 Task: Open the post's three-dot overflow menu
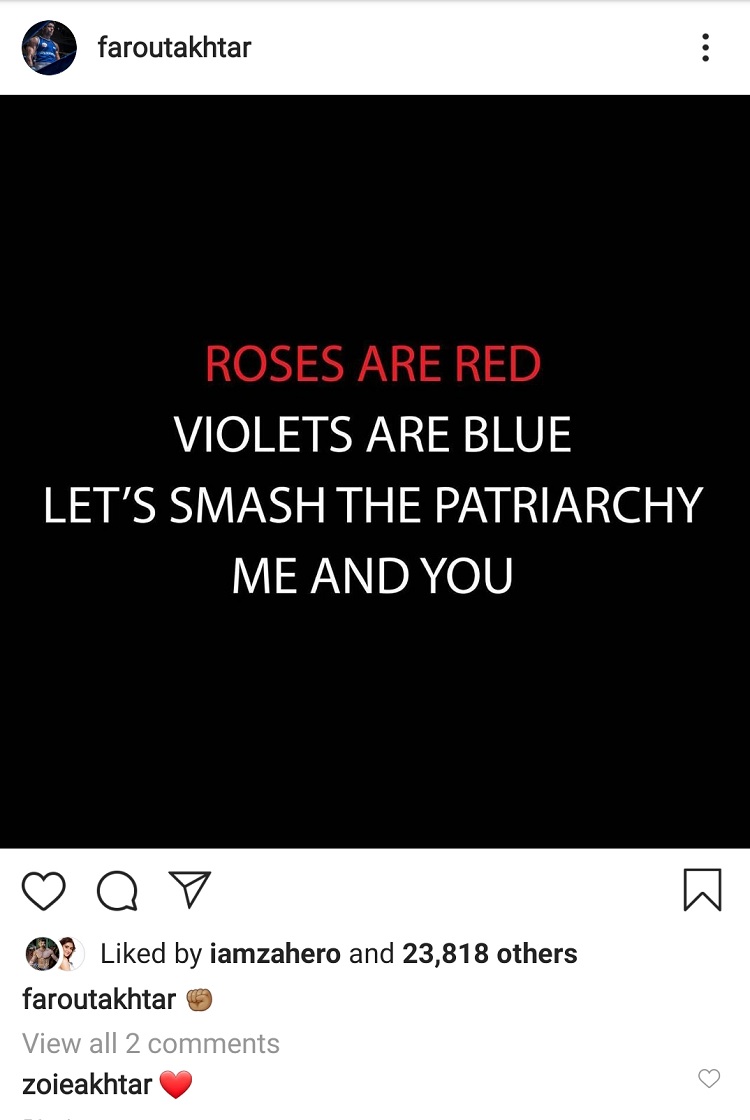point(705,48)
